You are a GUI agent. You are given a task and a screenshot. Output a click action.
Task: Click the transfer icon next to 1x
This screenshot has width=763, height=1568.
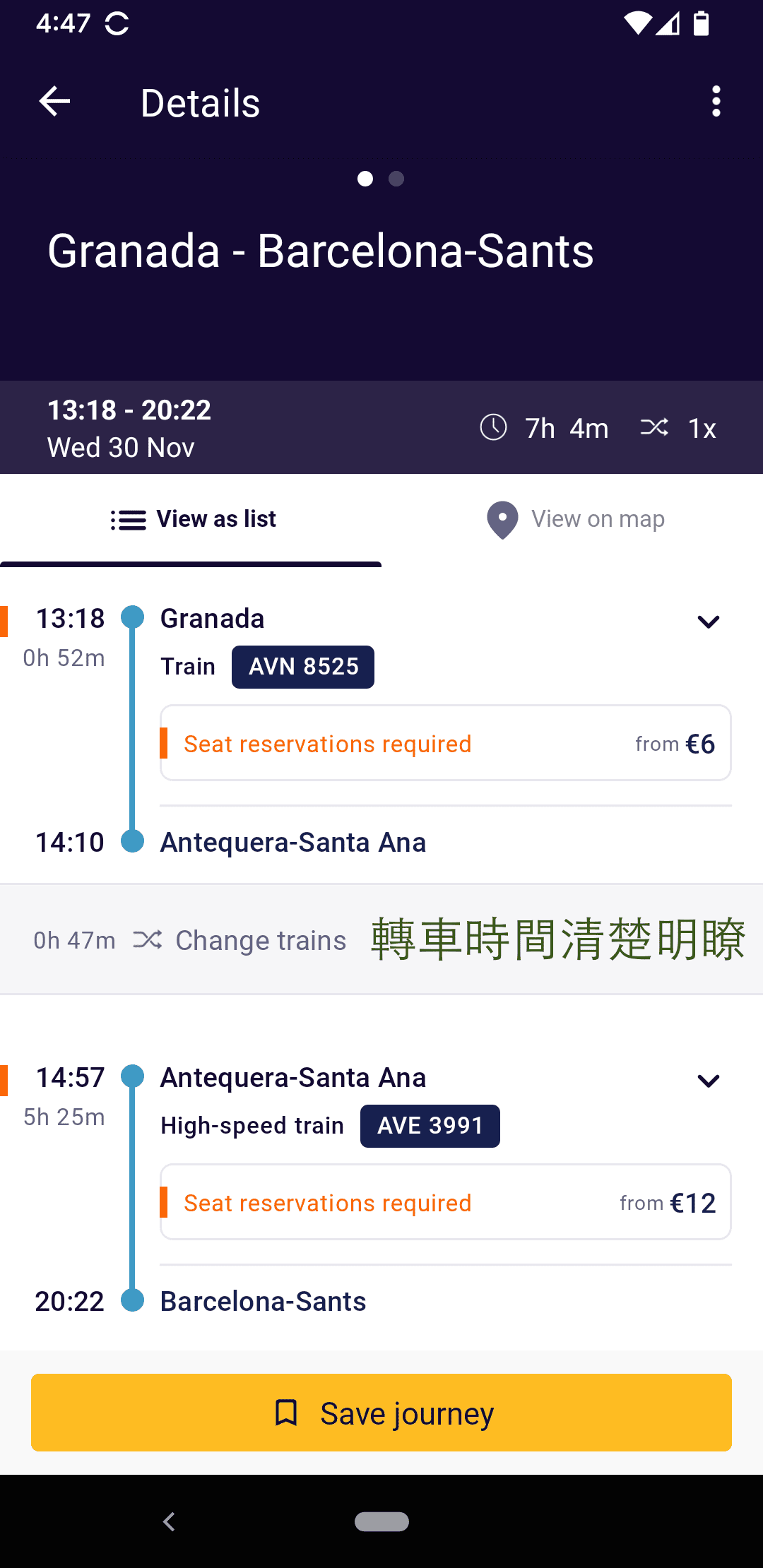(x=655, y=427)
